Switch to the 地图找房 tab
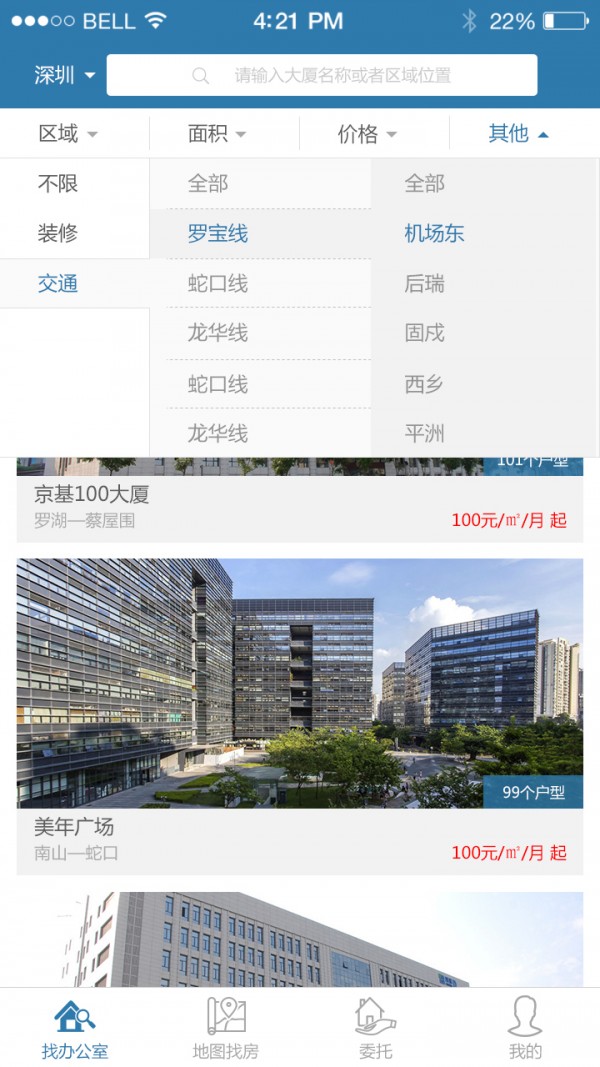 click(x=225, y=1027)
